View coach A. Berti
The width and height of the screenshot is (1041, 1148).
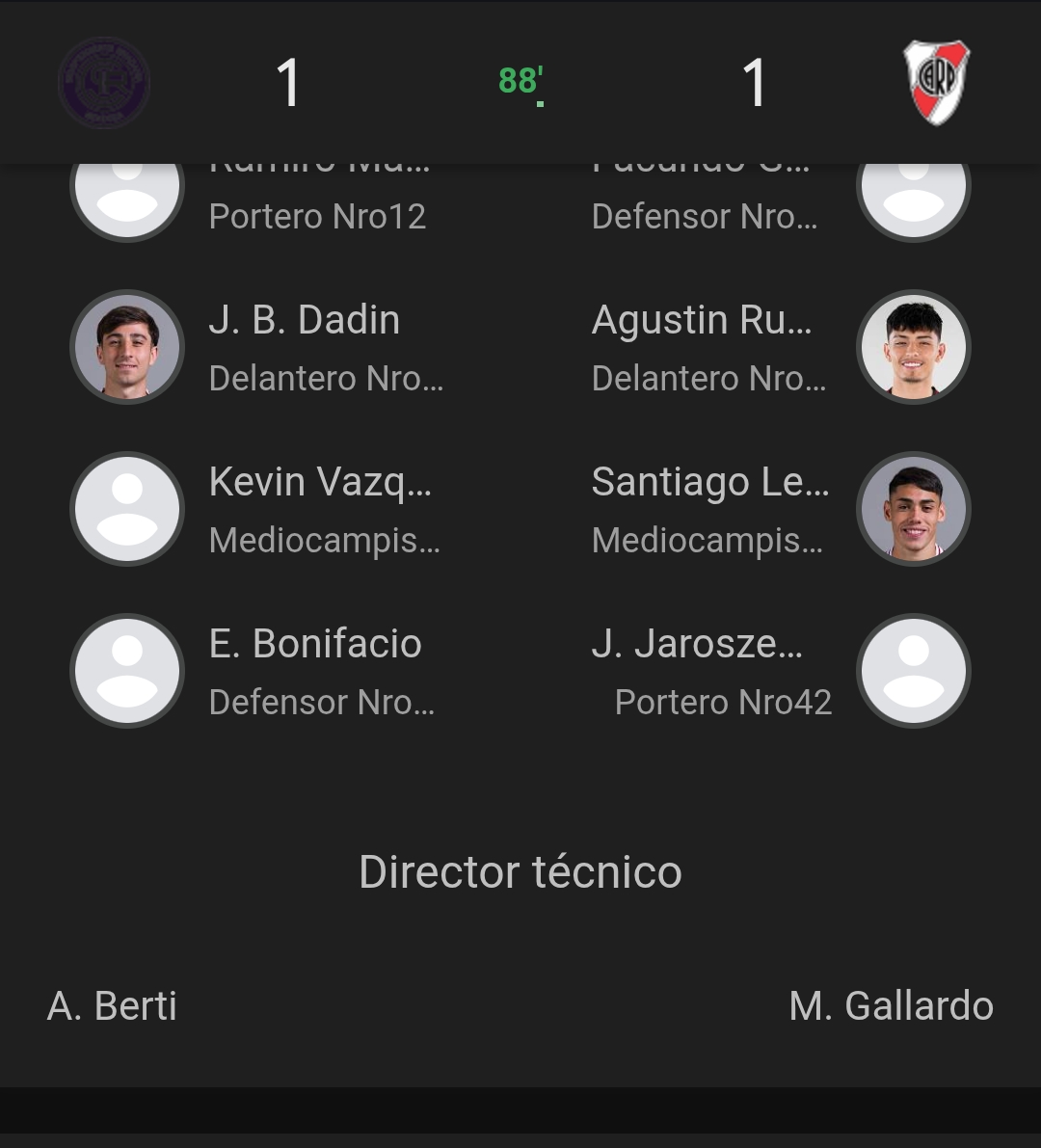[x=112, y=1005]
